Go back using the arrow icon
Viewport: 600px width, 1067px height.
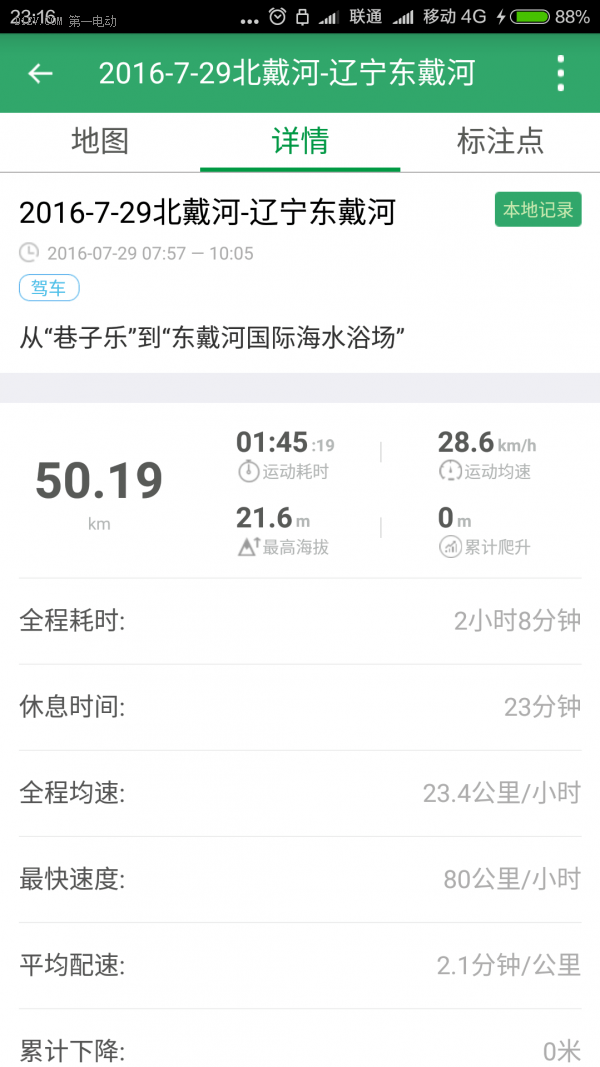pyautogui.click(x=40, y=73)
